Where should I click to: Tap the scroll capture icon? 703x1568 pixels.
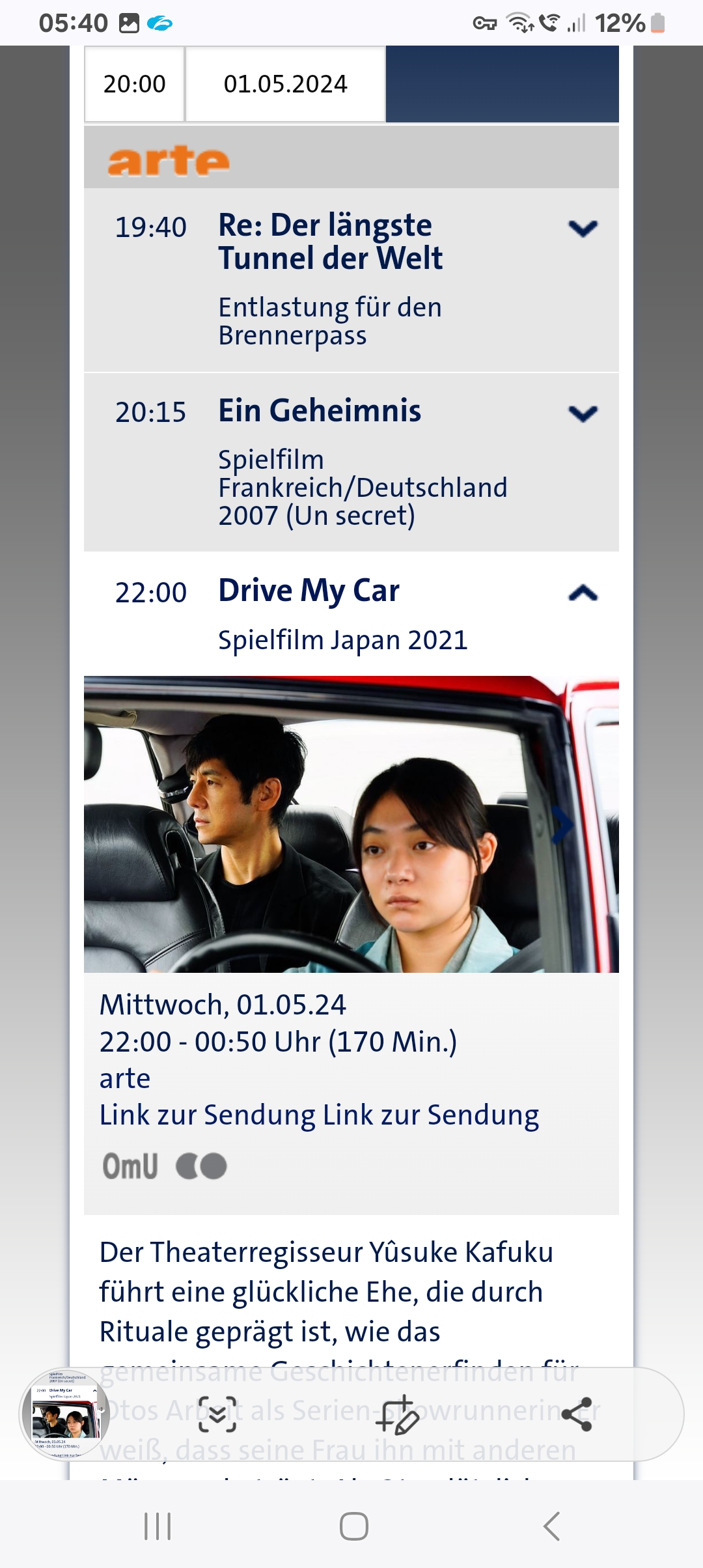click(x=217, y=1414)
